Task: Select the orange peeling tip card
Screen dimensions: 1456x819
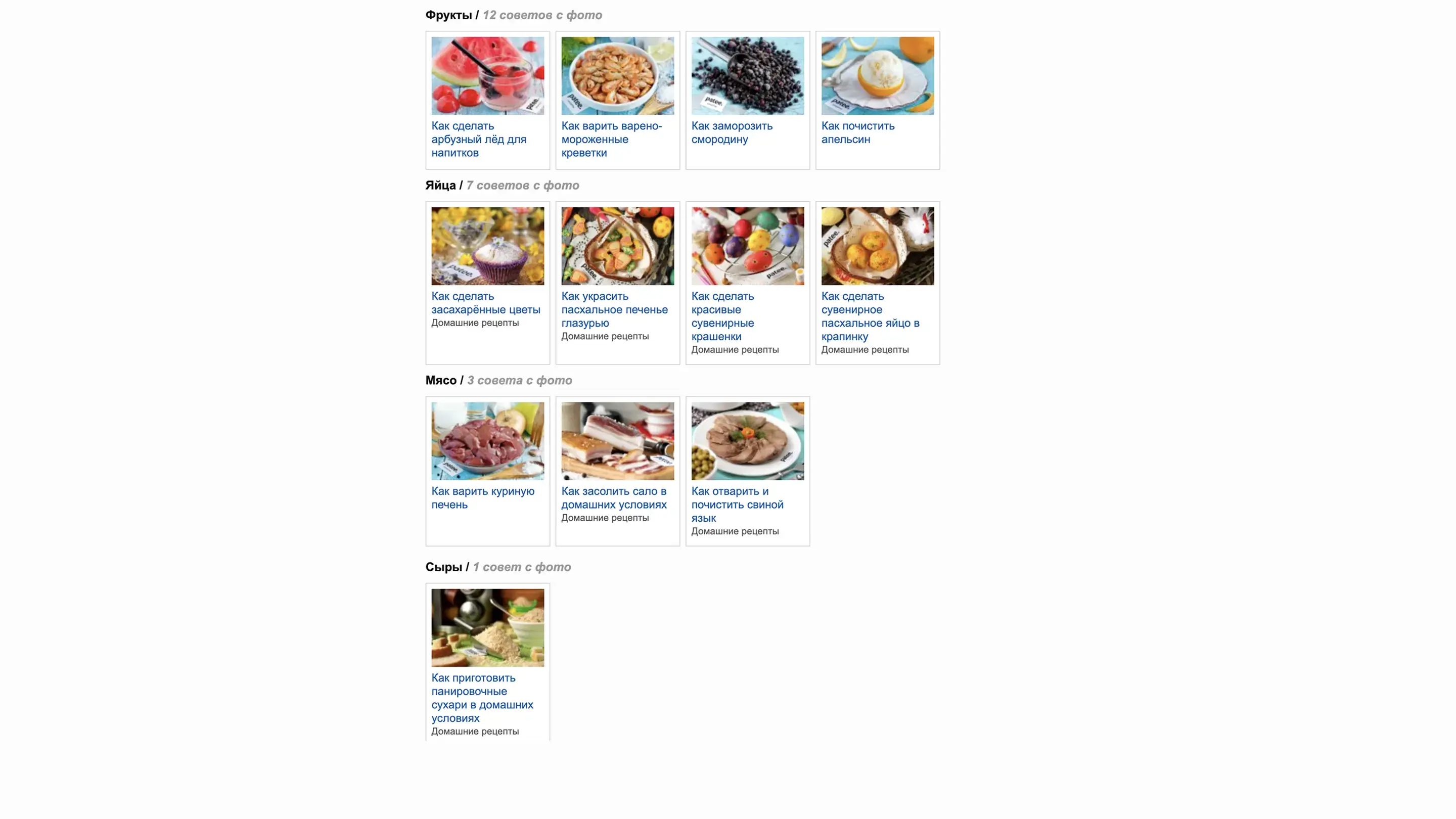Action: (857, 132)
